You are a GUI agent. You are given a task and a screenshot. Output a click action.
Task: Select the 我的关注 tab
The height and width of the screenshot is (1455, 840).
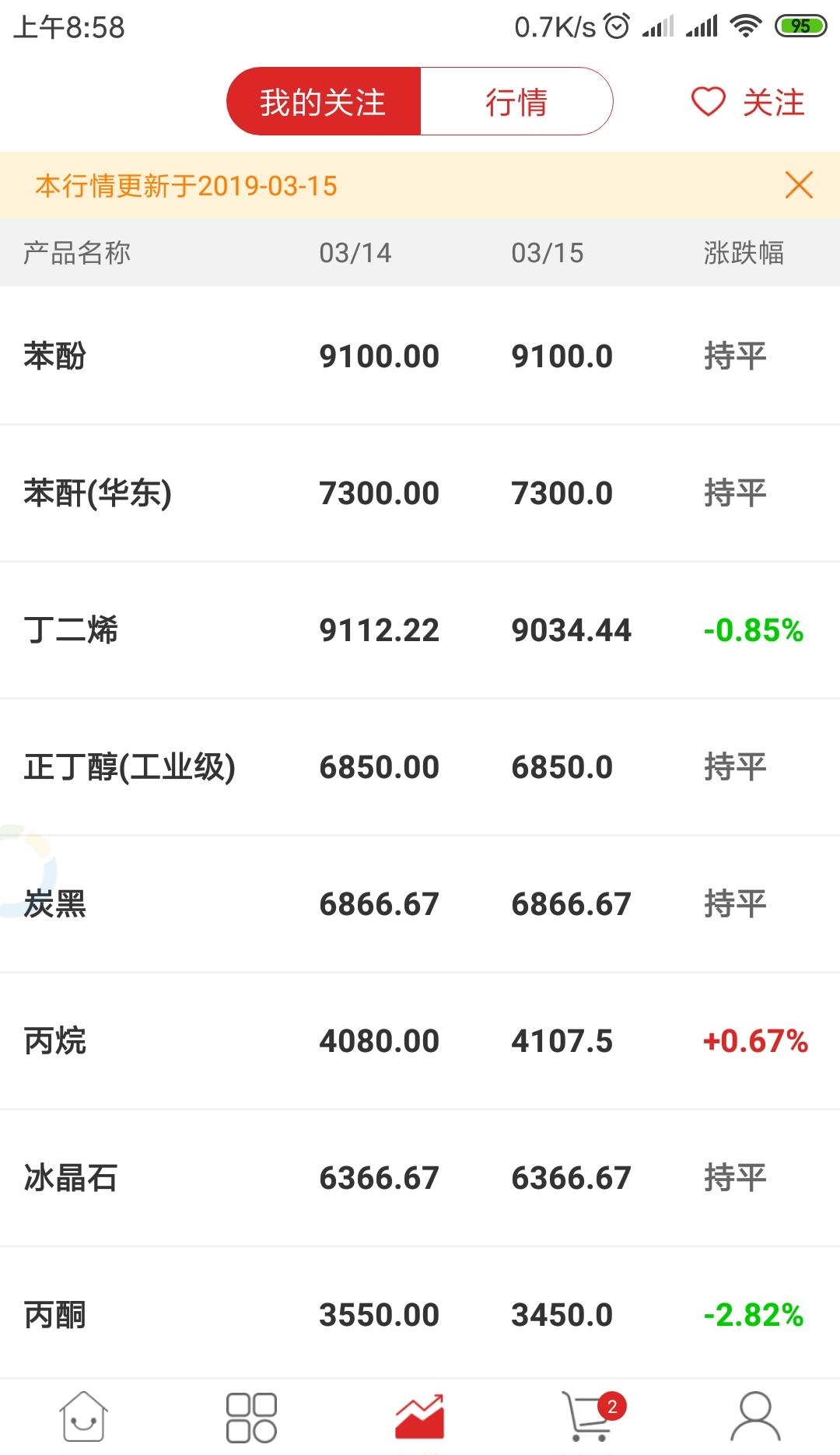tap(324, 102)
